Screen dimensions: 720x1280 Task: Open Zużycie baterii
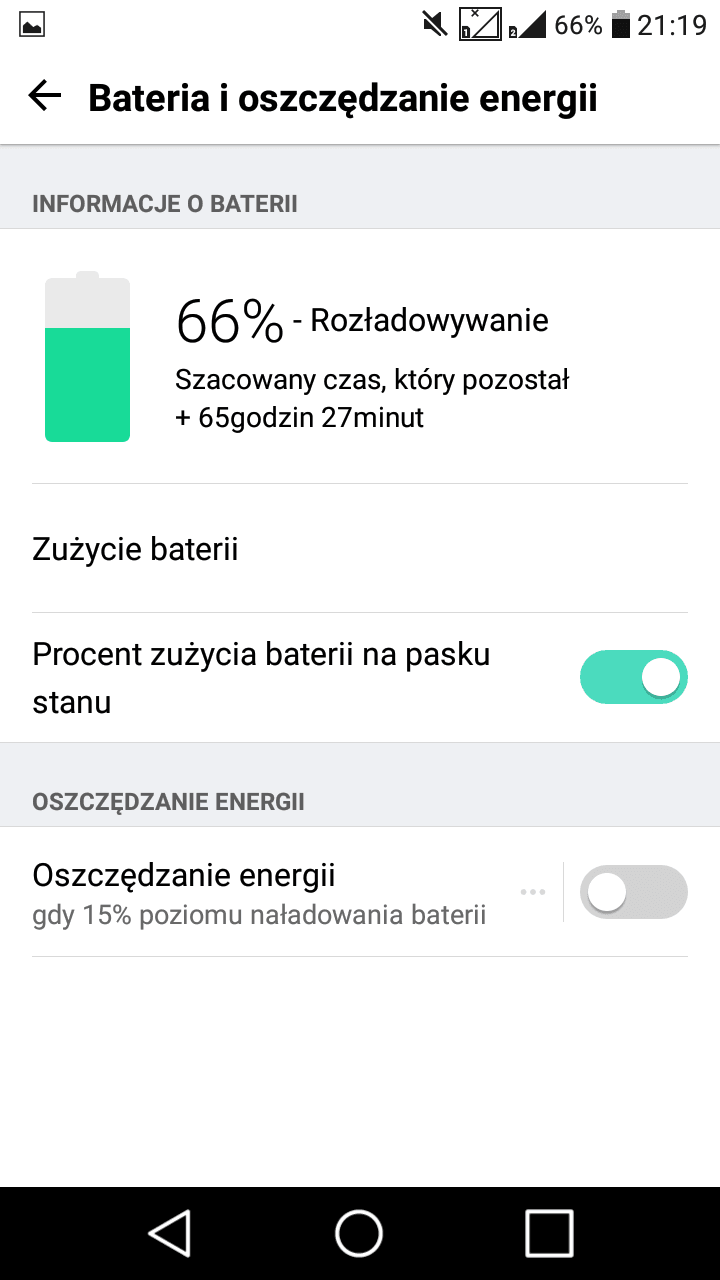point(360,549)
